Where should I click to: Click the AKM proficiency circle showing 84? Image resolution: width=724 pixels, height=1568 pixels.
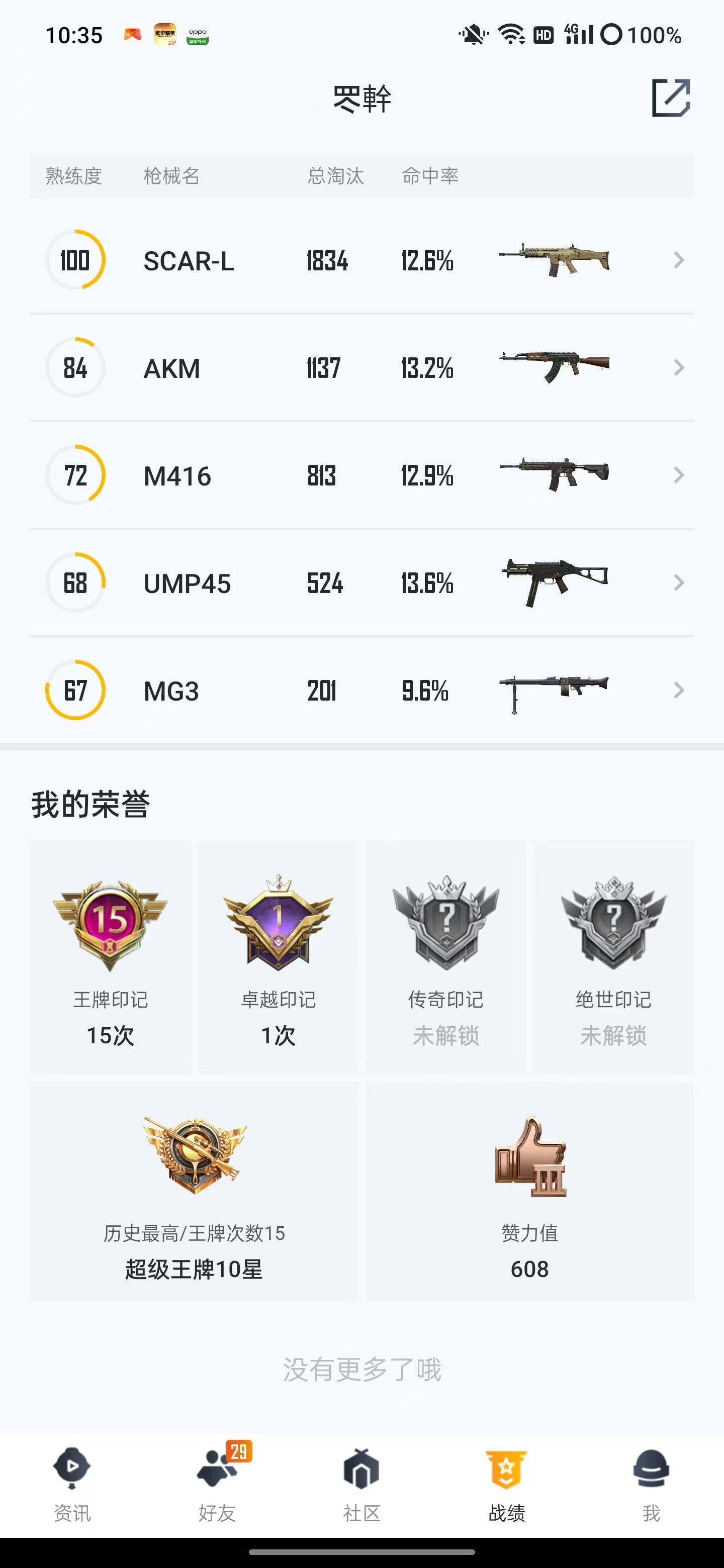coord(75,368)
